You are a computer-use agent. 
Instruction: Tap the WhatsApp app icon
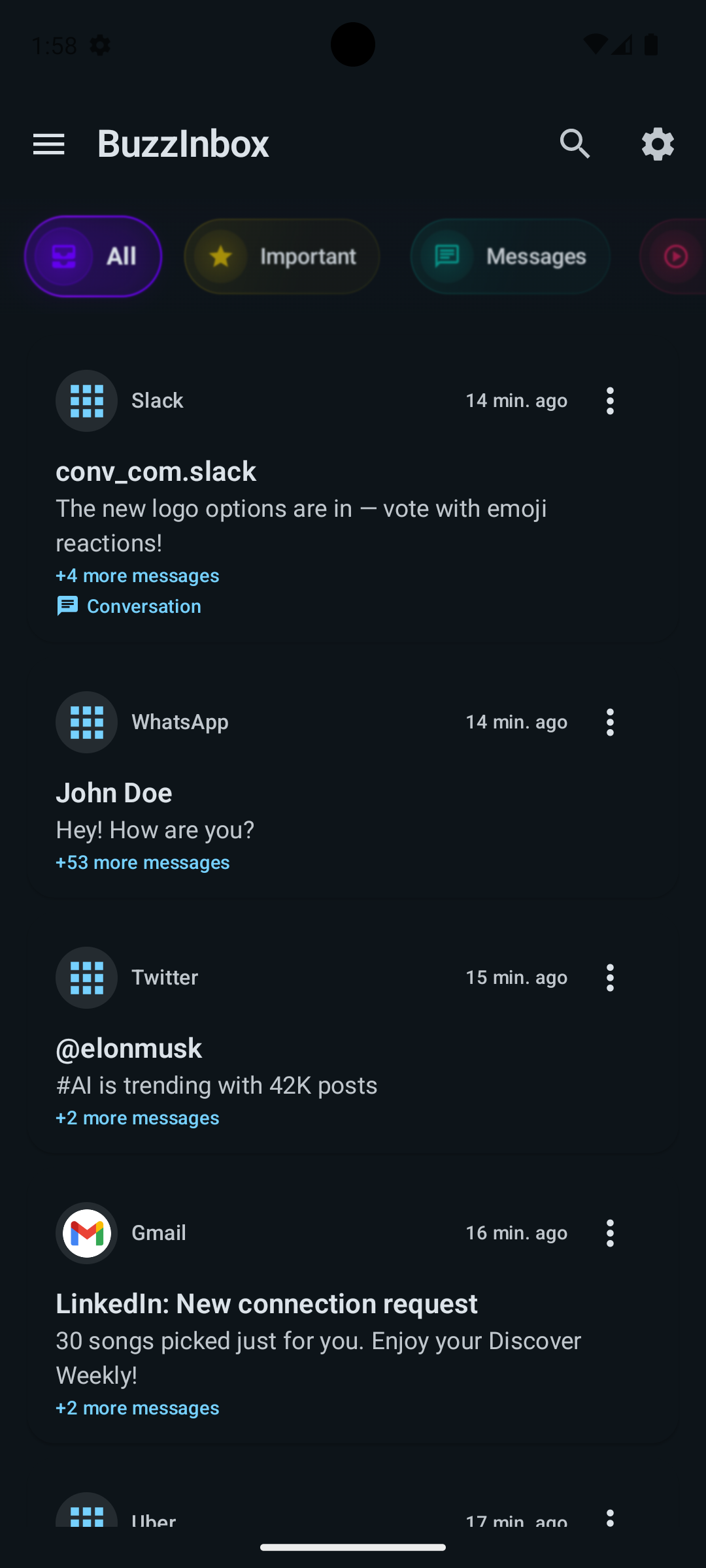coord(86,722)
